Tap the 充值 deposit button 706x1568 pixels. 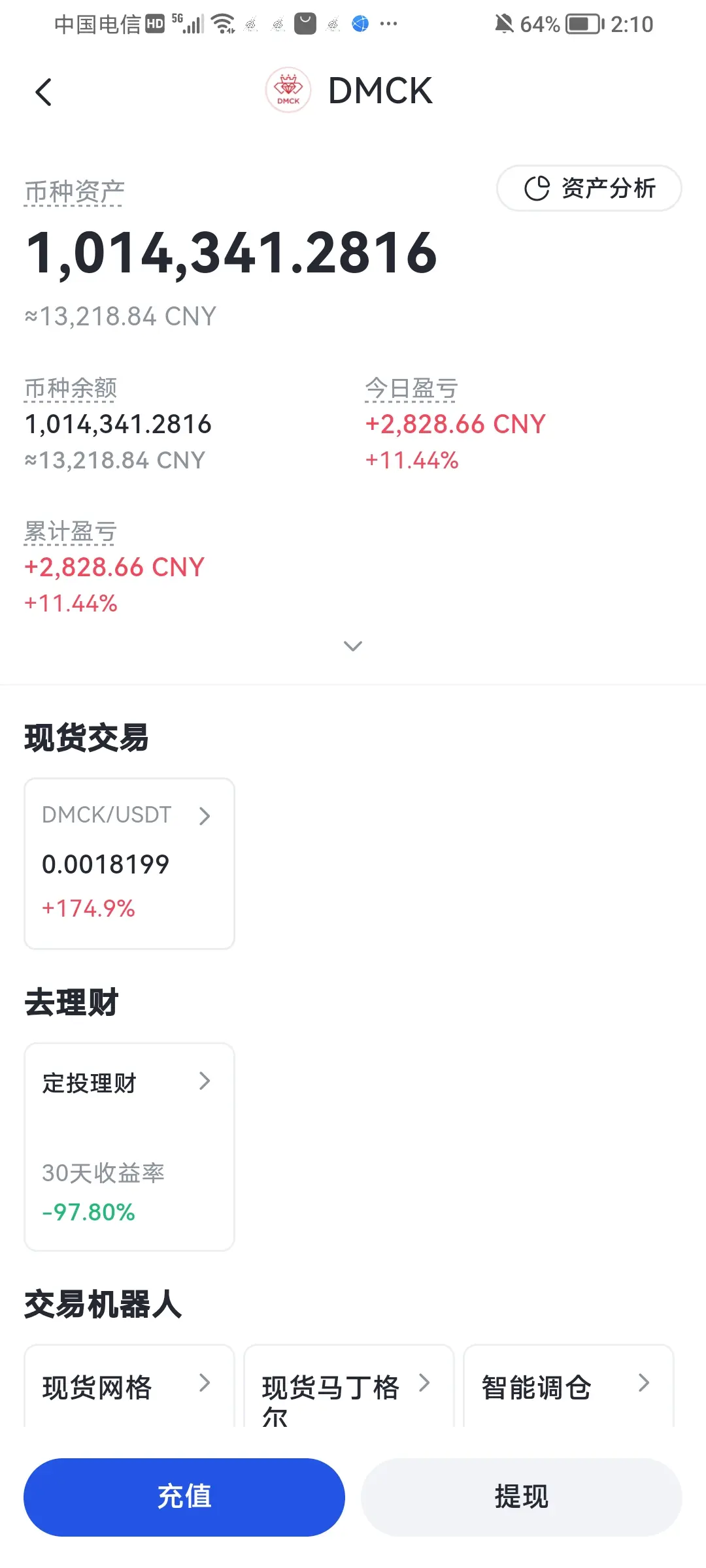click(x=184, y=1497)
